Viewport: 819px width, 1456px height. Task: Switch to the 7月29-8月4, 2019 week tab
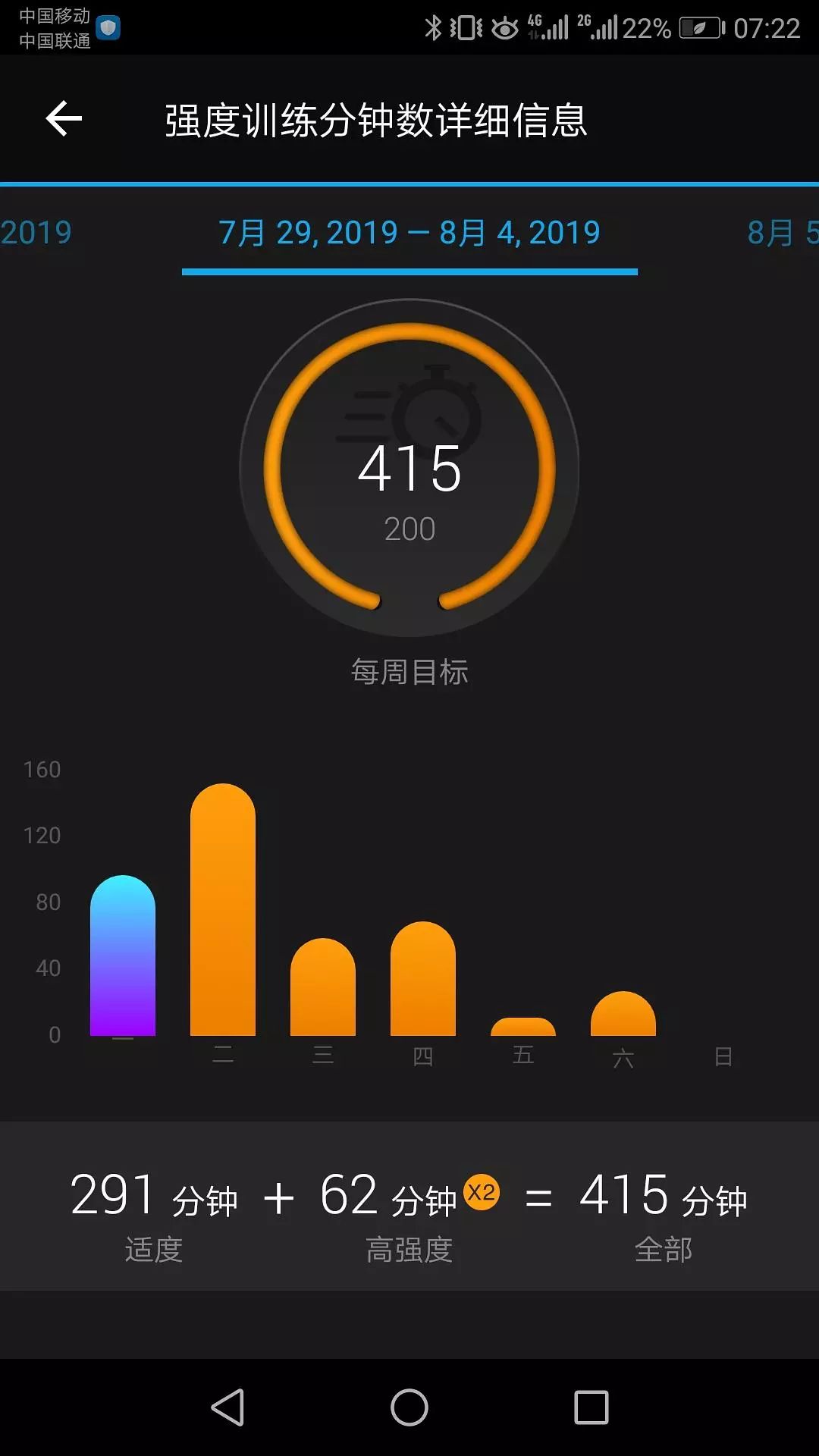(408, 233)
